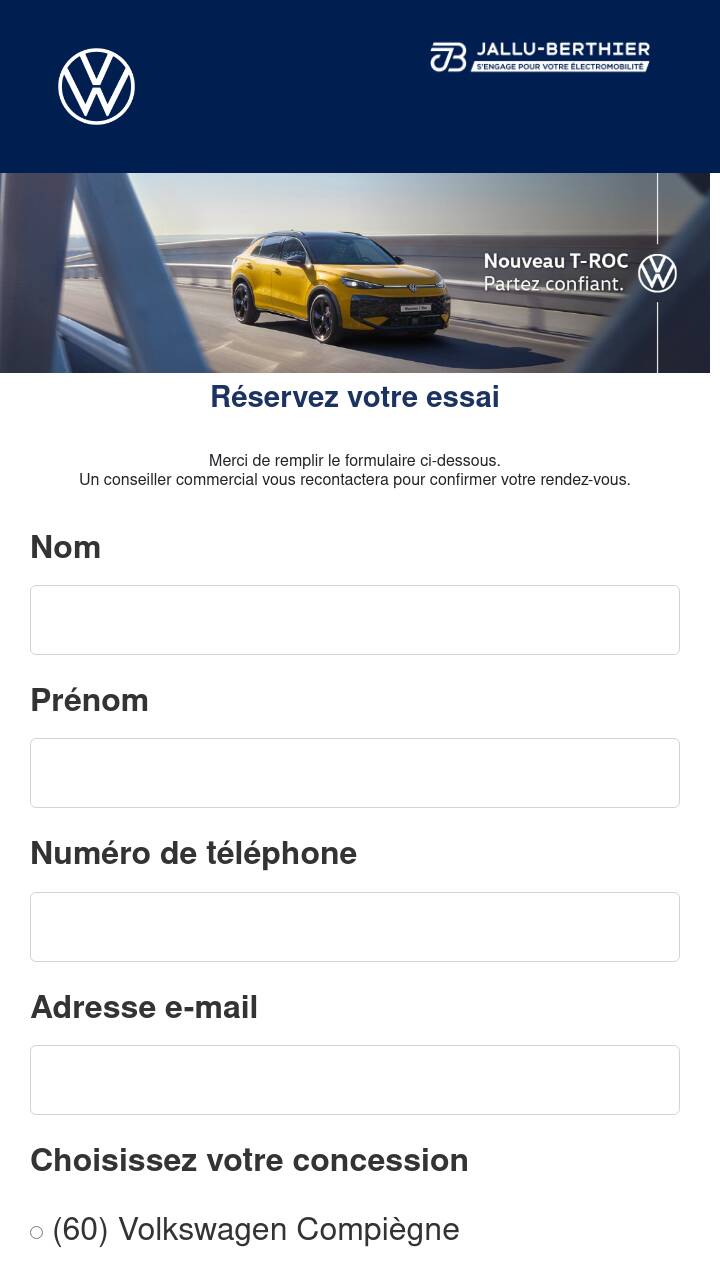Select the Numéro de téléphone field
This screenshot has height=1280, width=720.
tap(355, 927)
